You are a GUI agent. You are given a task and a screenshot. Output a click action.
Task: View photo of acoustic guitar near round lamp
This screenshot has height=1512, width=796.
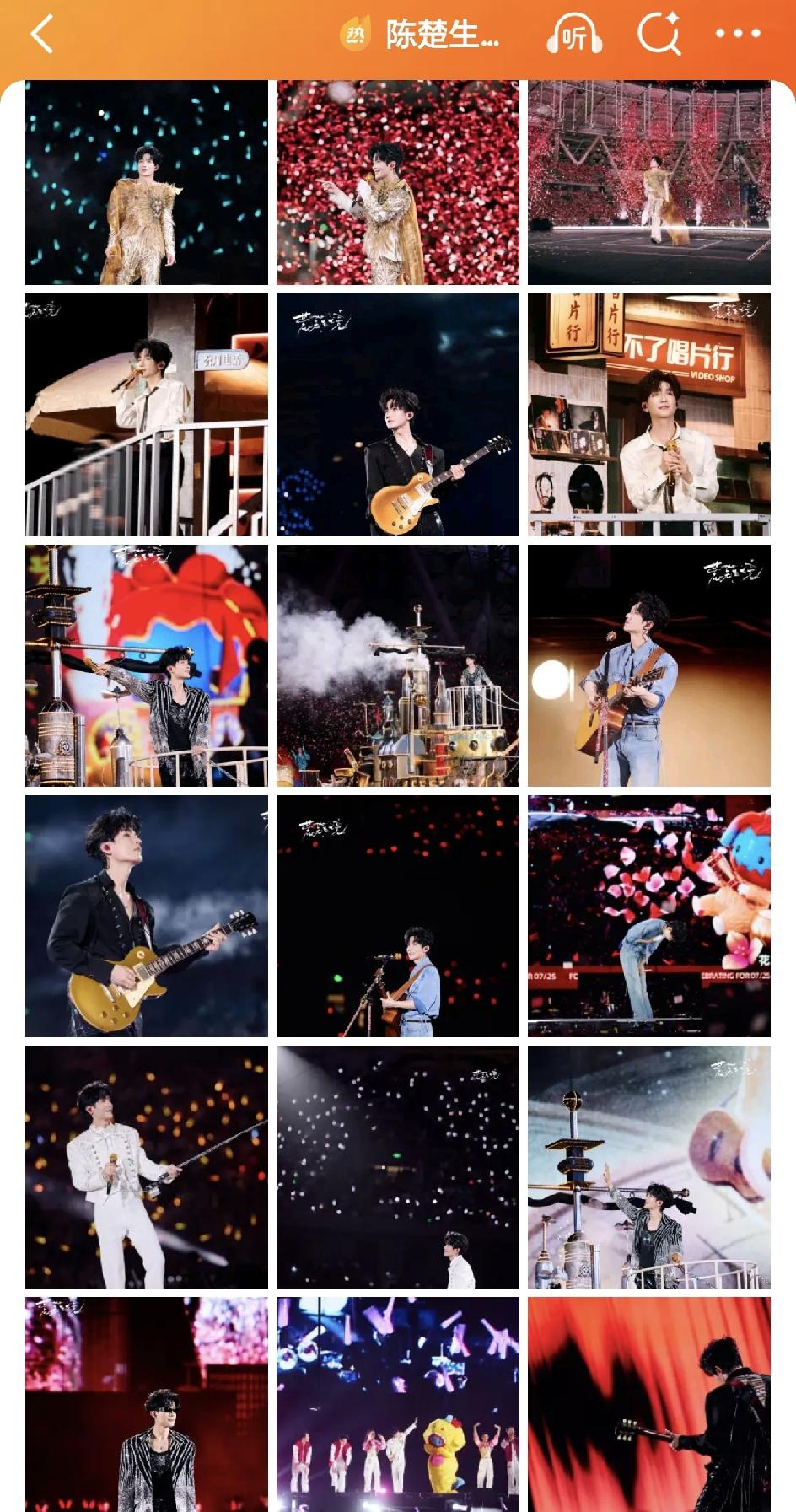click(x=649, y=665)
